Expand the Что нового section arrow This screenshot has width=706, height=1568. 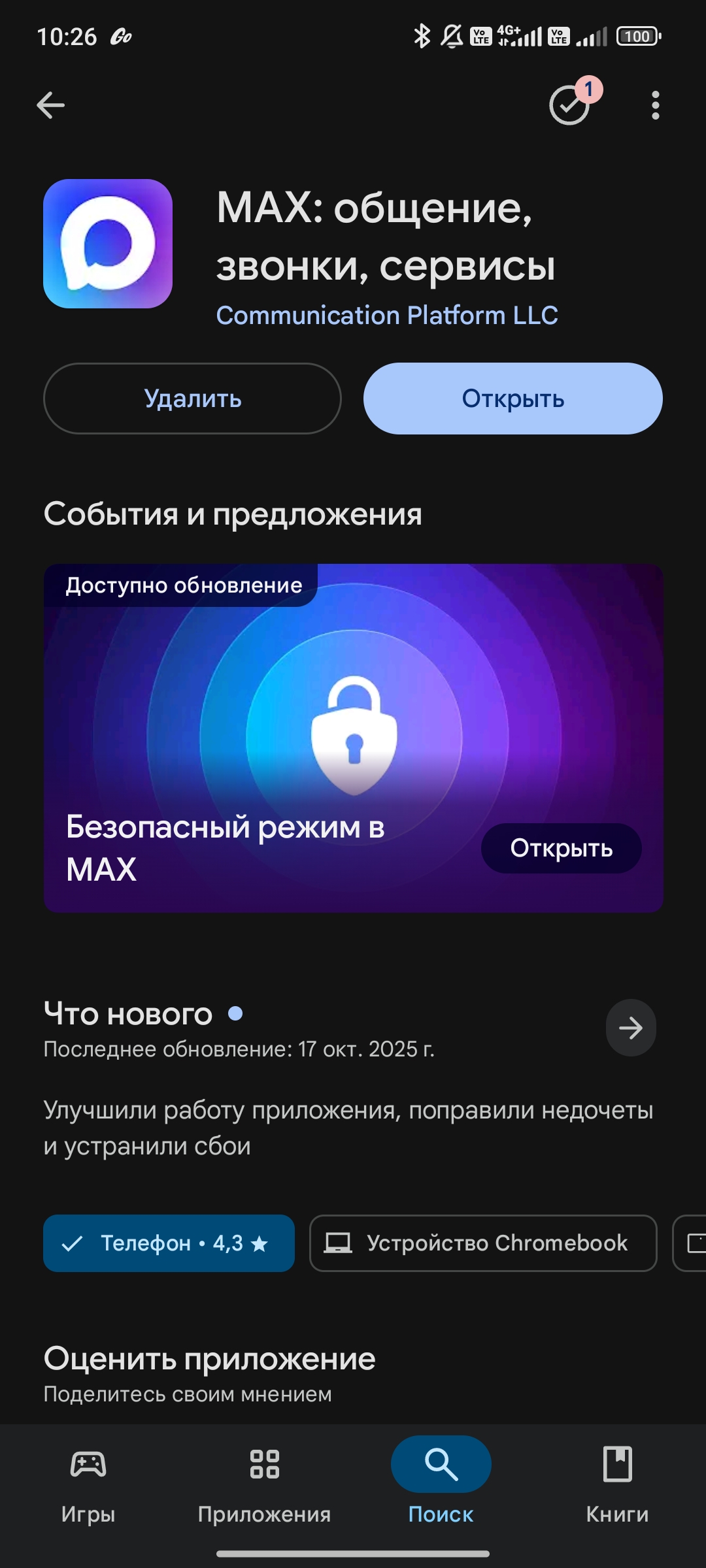[x=630, y=1028]
